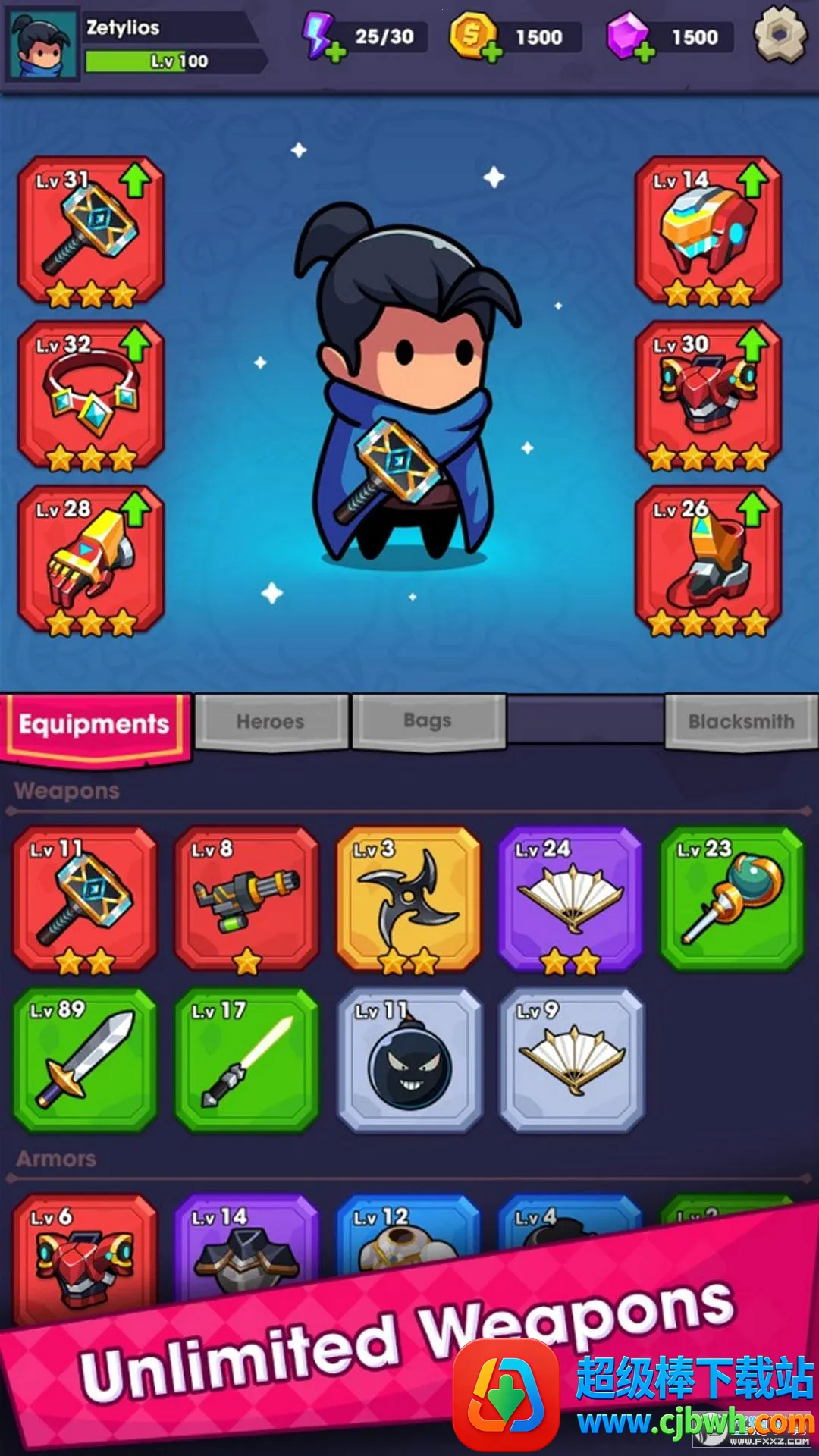Select the Equipments tab

click(x=95, y=724)
